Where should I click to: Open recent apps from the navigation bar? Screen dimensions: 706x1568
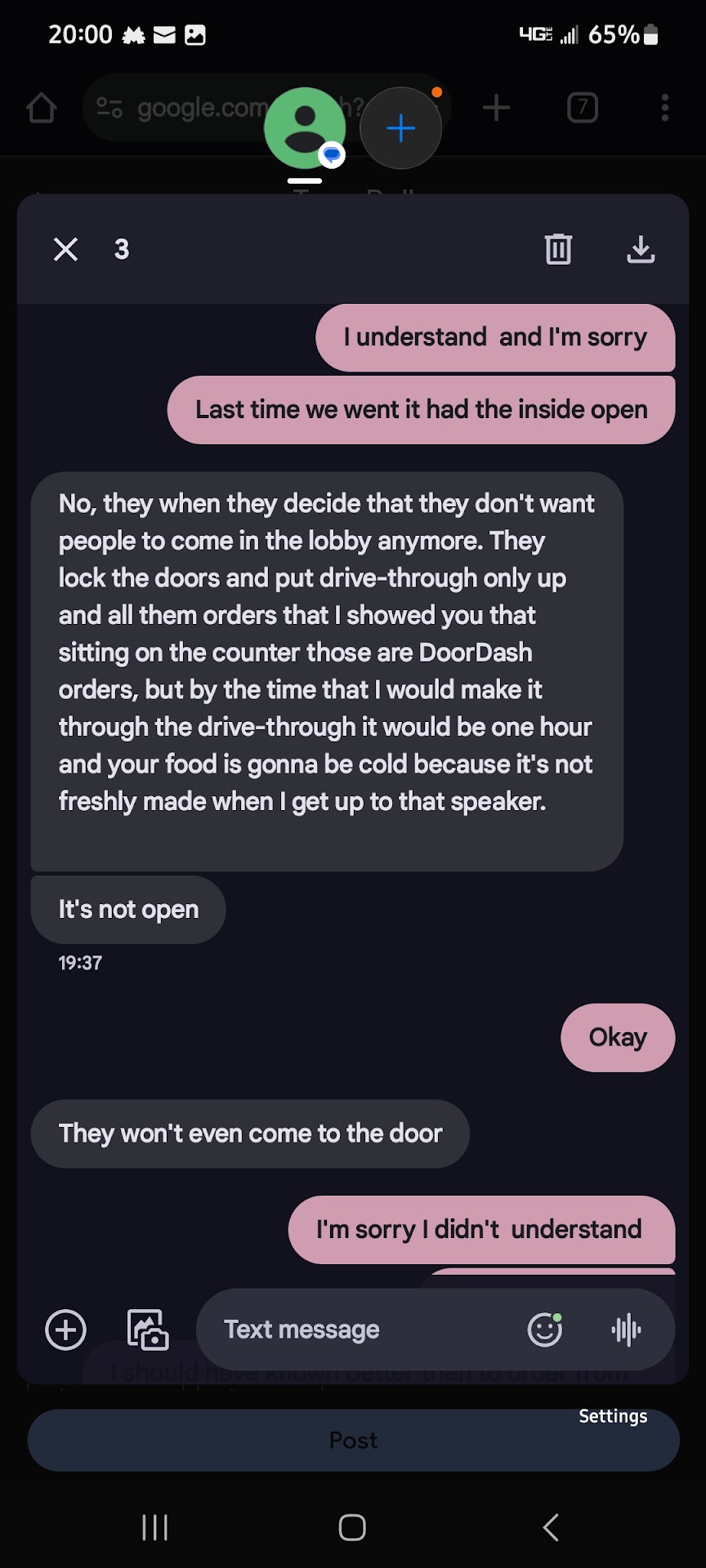click(x=154, y=1527)
